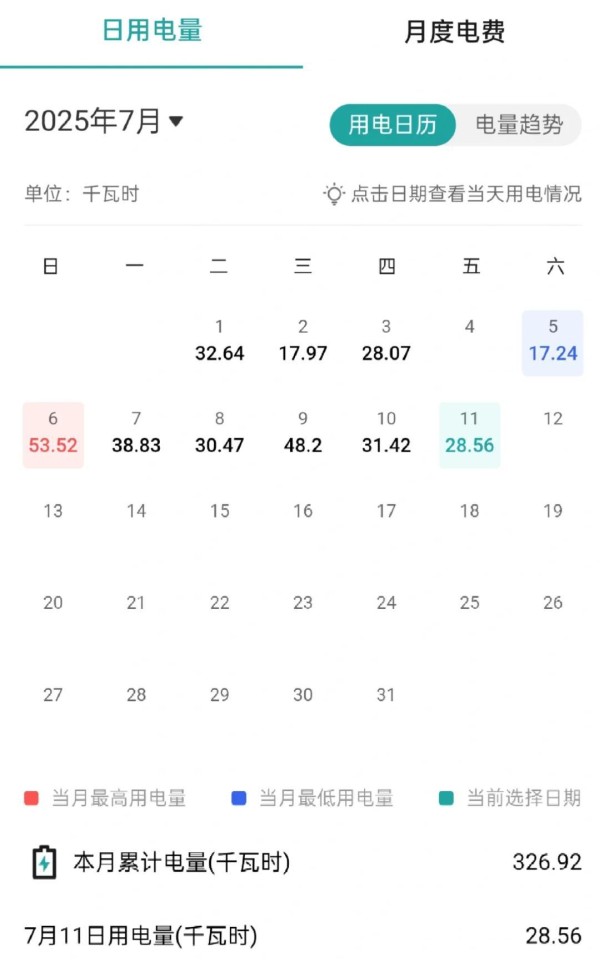Select July 3 showing 28.07
The width and height of the screenshot is (600, 962).
point(386,341)
